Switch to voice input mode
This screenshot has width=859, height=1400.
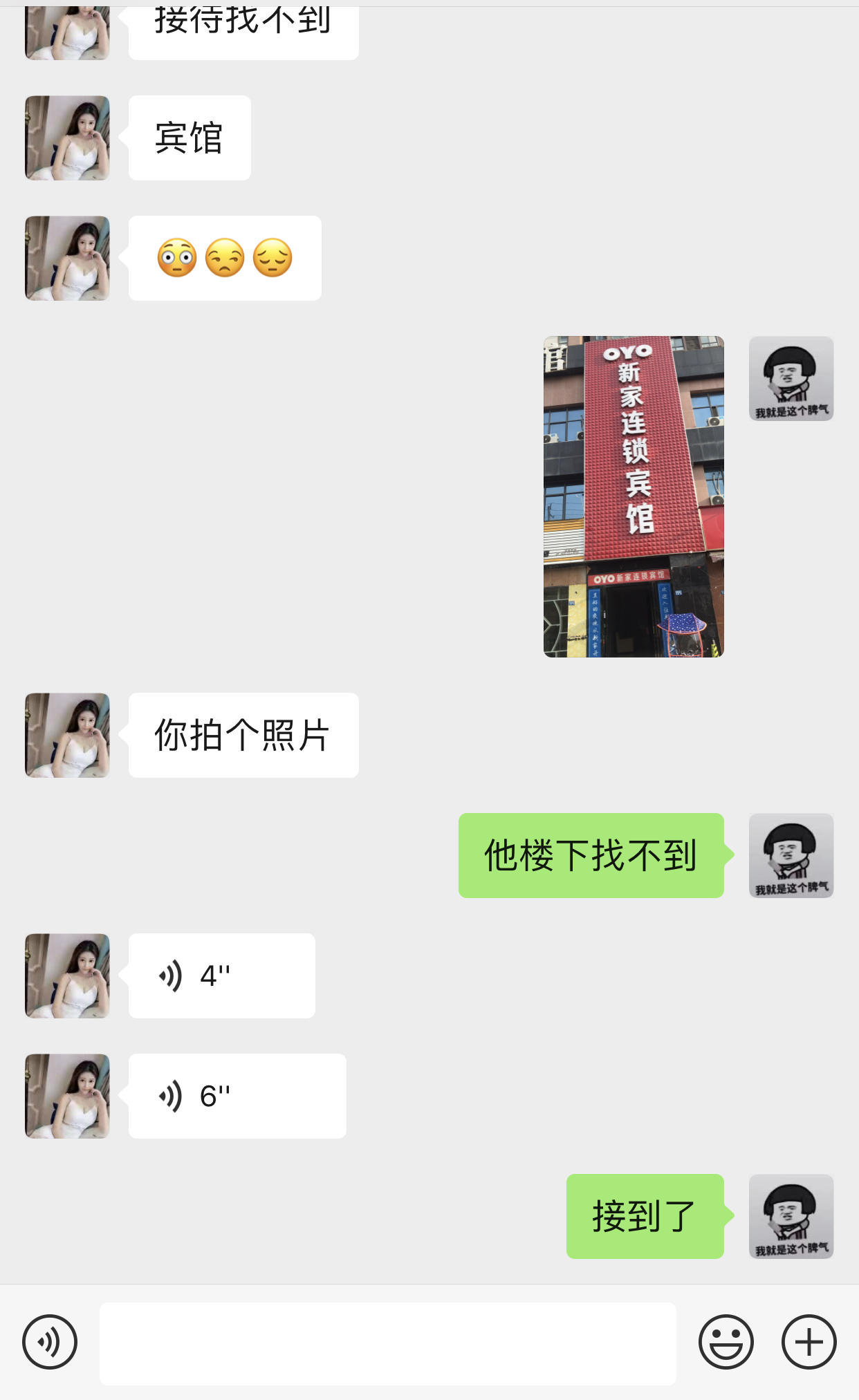(x=50, y=1340)
